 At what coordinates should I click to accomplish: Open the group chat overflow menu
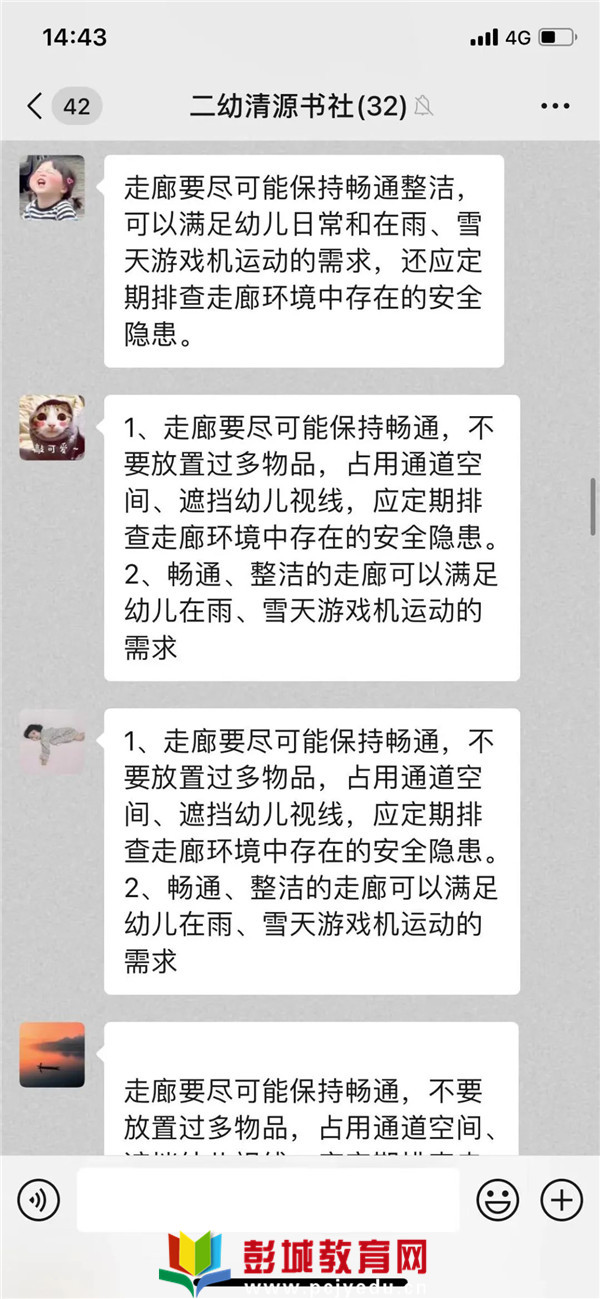(x=555, y=106)
